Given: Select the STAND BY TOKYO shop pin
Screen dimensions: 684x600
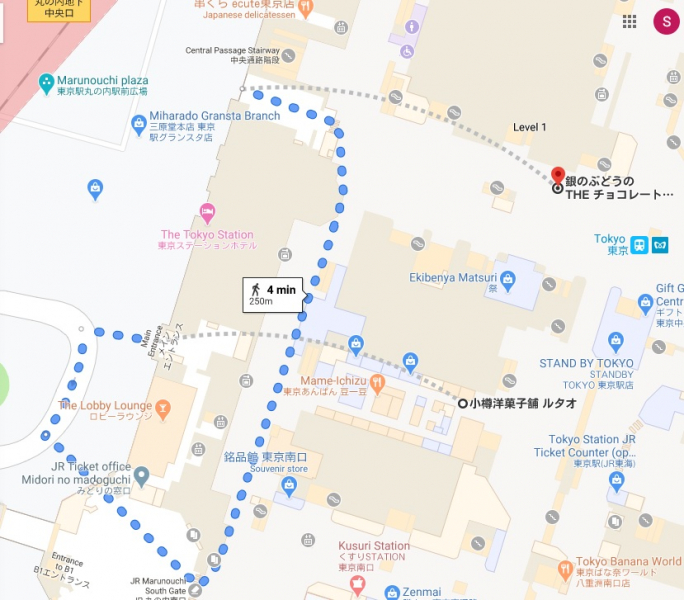Looking at the screenshot, I should click(617, 338).
